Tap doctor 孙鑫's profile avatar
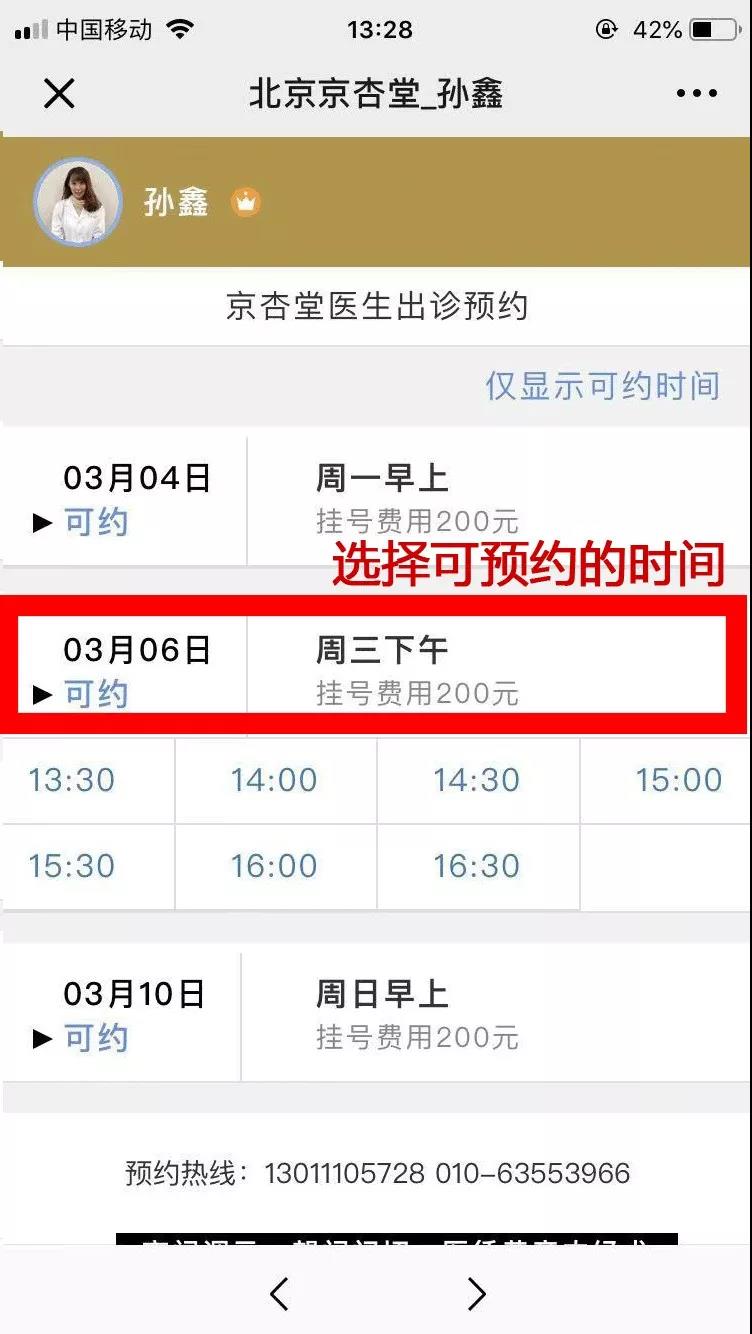The height and width of the screenshot is (1334, 752). [77, 202]
